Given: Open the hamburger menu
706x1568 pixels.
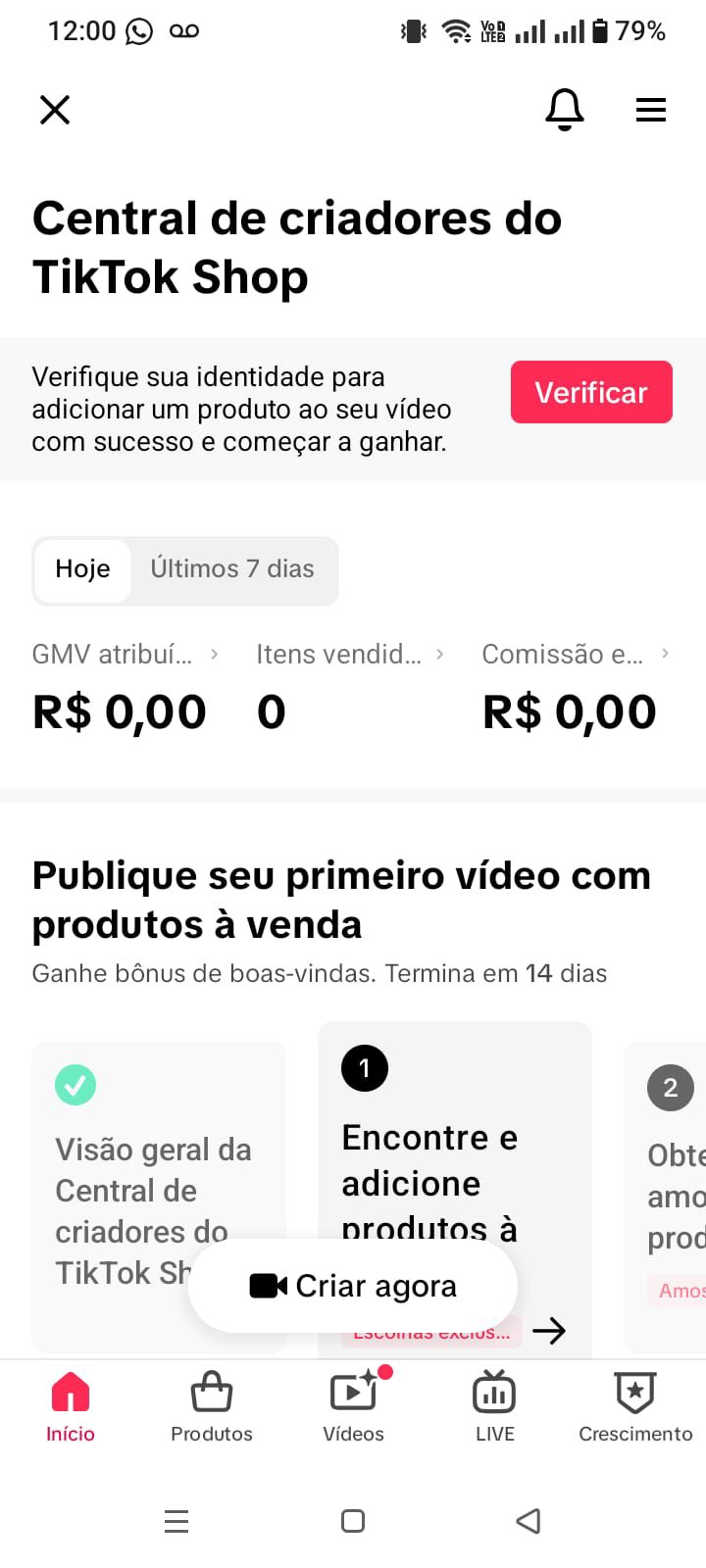Looking at the screenshot, I should 651,110.
